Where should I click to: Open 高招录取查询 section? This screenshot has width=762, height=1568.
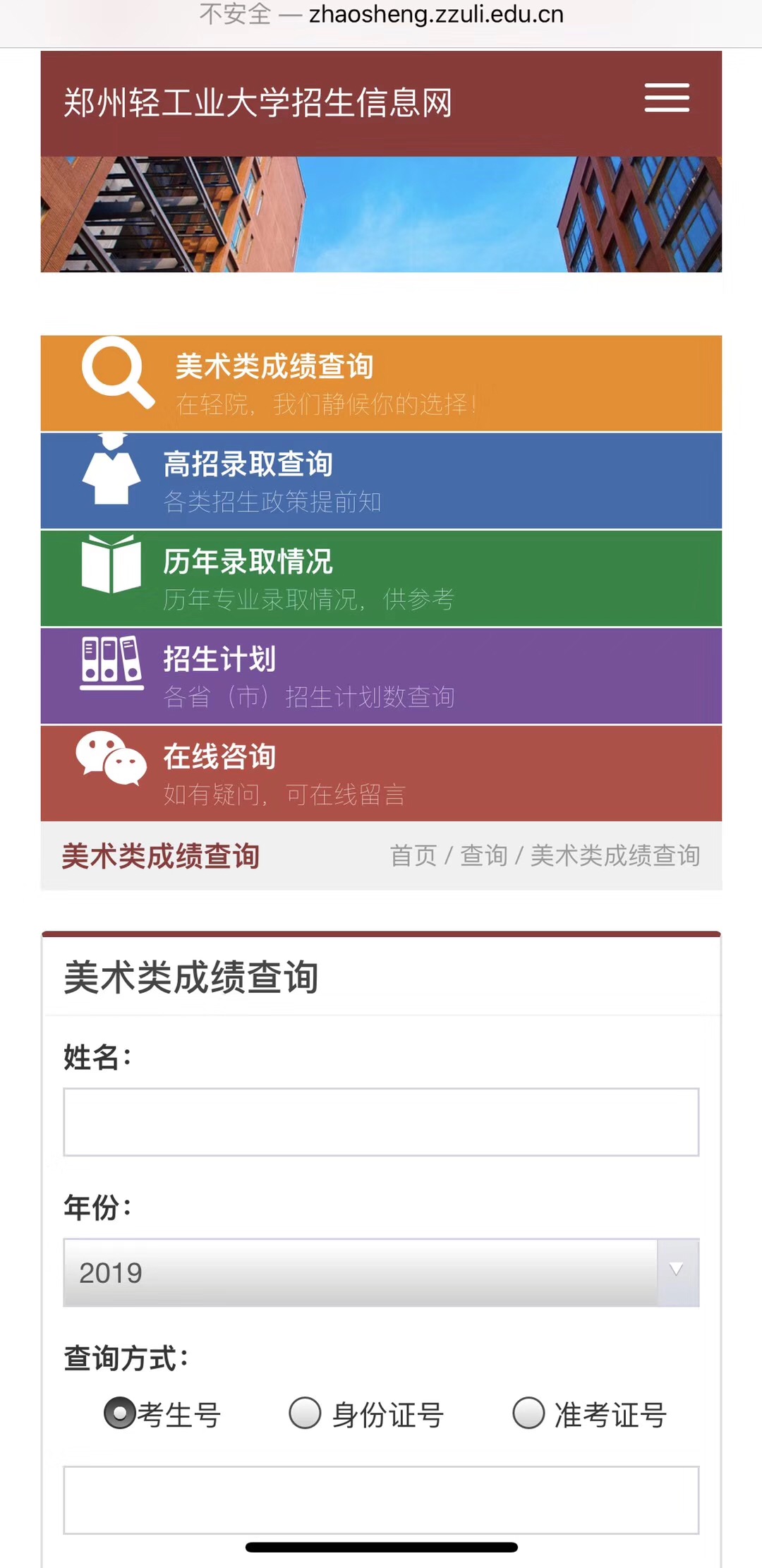click(381, 481)
